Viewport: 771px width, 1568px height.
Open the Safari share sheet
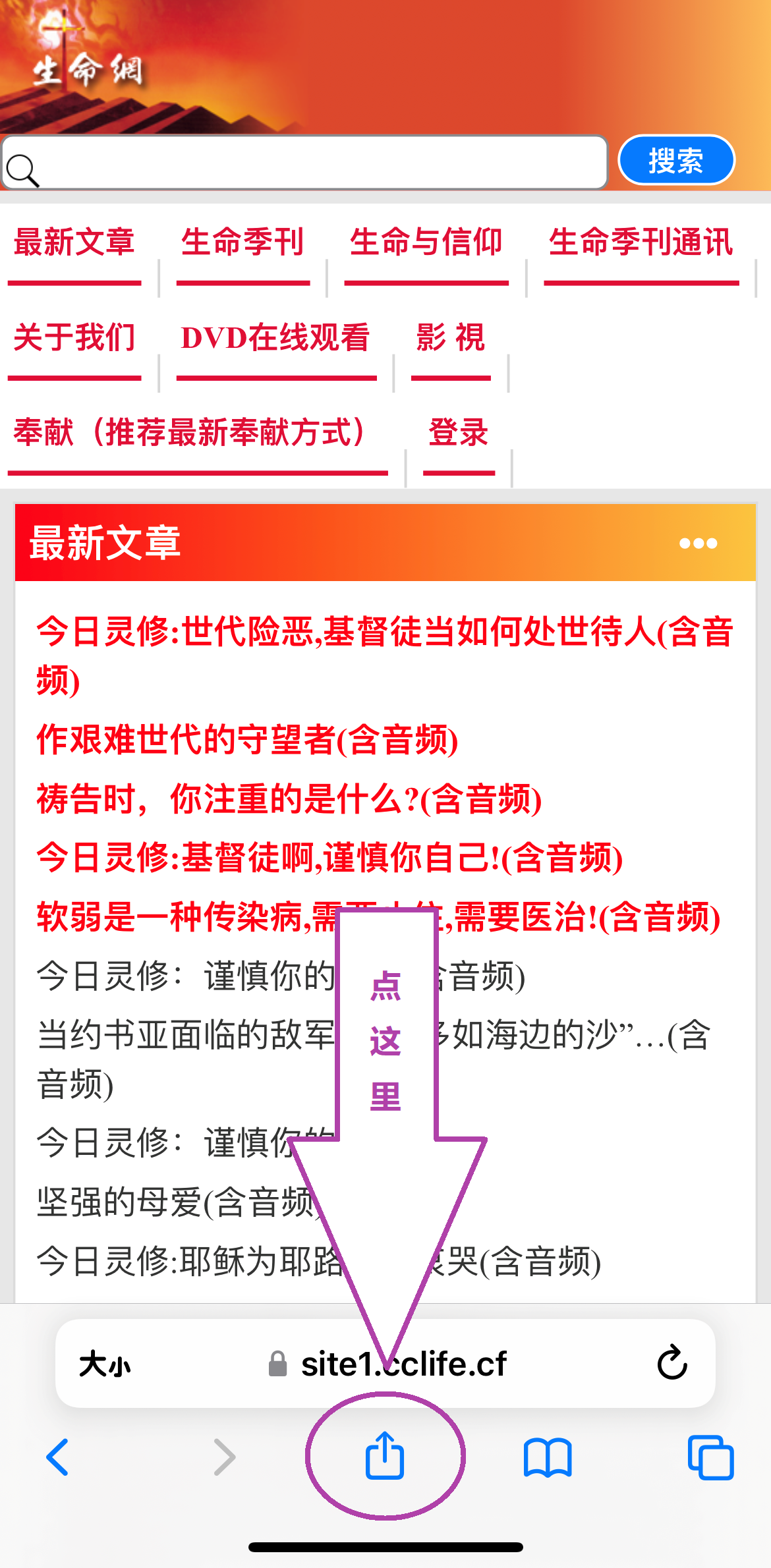tap(385, 1456)
